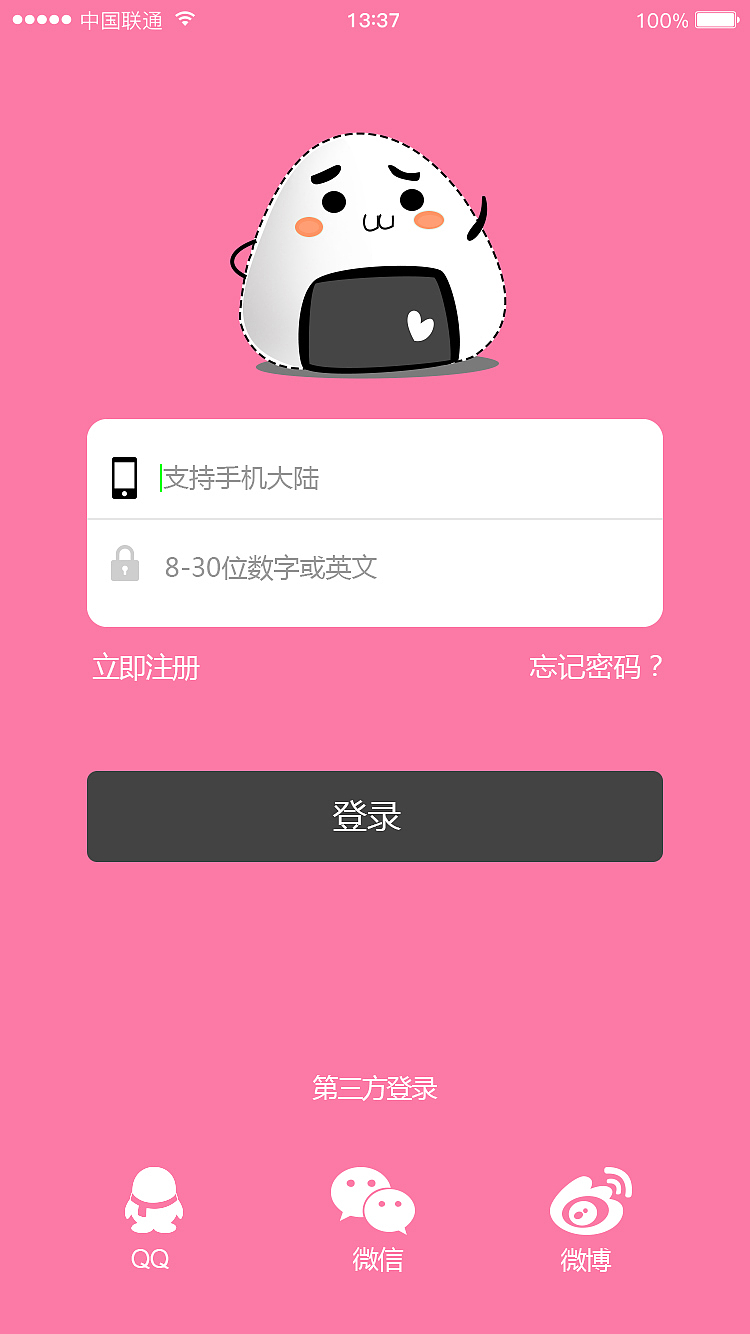Click the 忘记密码 forgot password link
The width and height of the screenshot is (750, 1334).
594,667
